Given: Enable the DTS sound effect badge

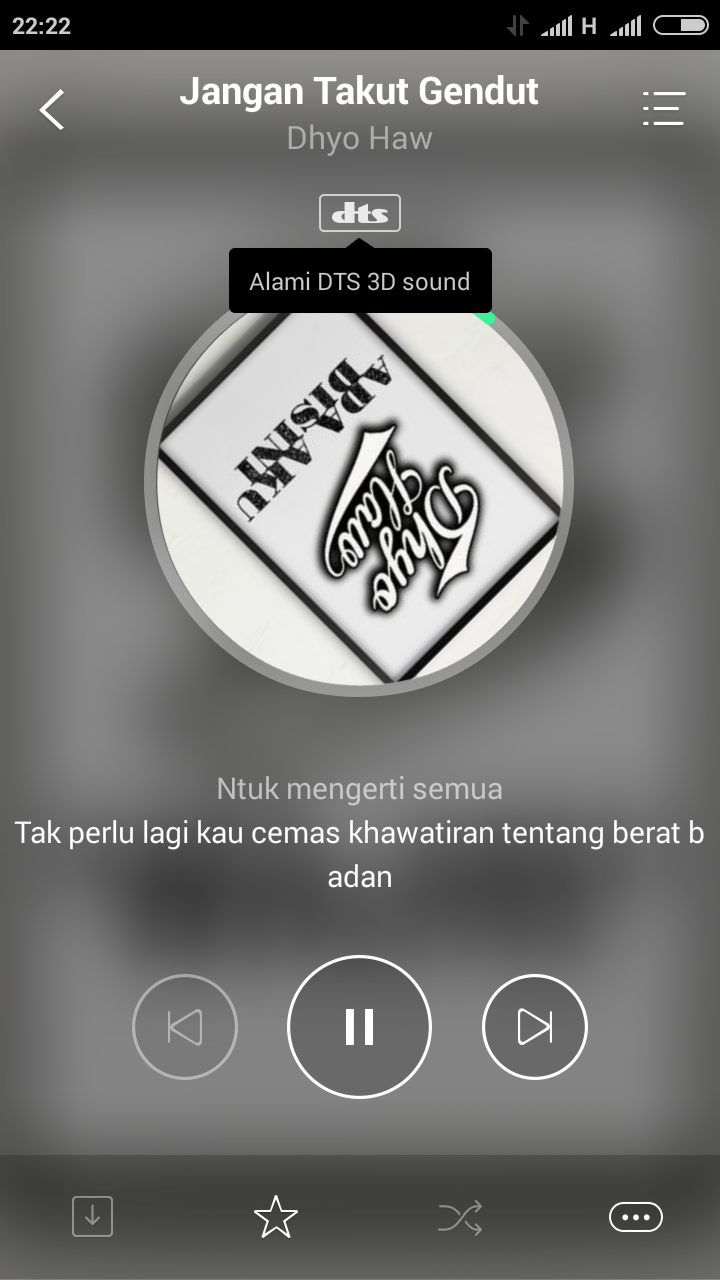Looking at the screenshot, I should (360, 213).
